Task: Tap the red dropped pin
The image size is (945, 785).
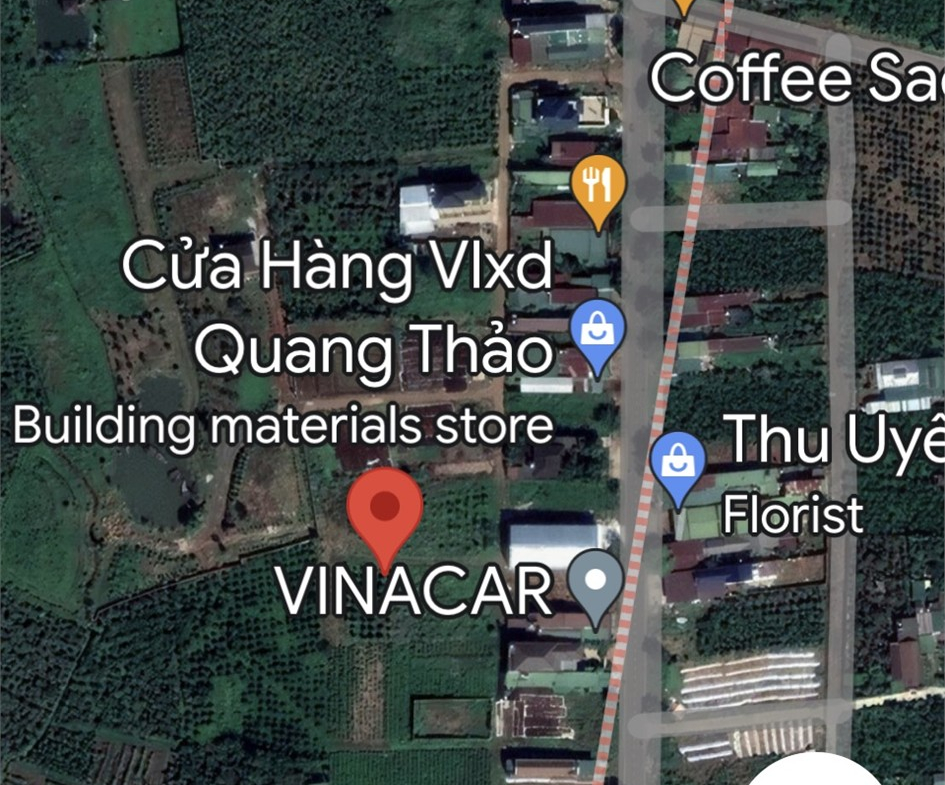Action: point(385,508)
